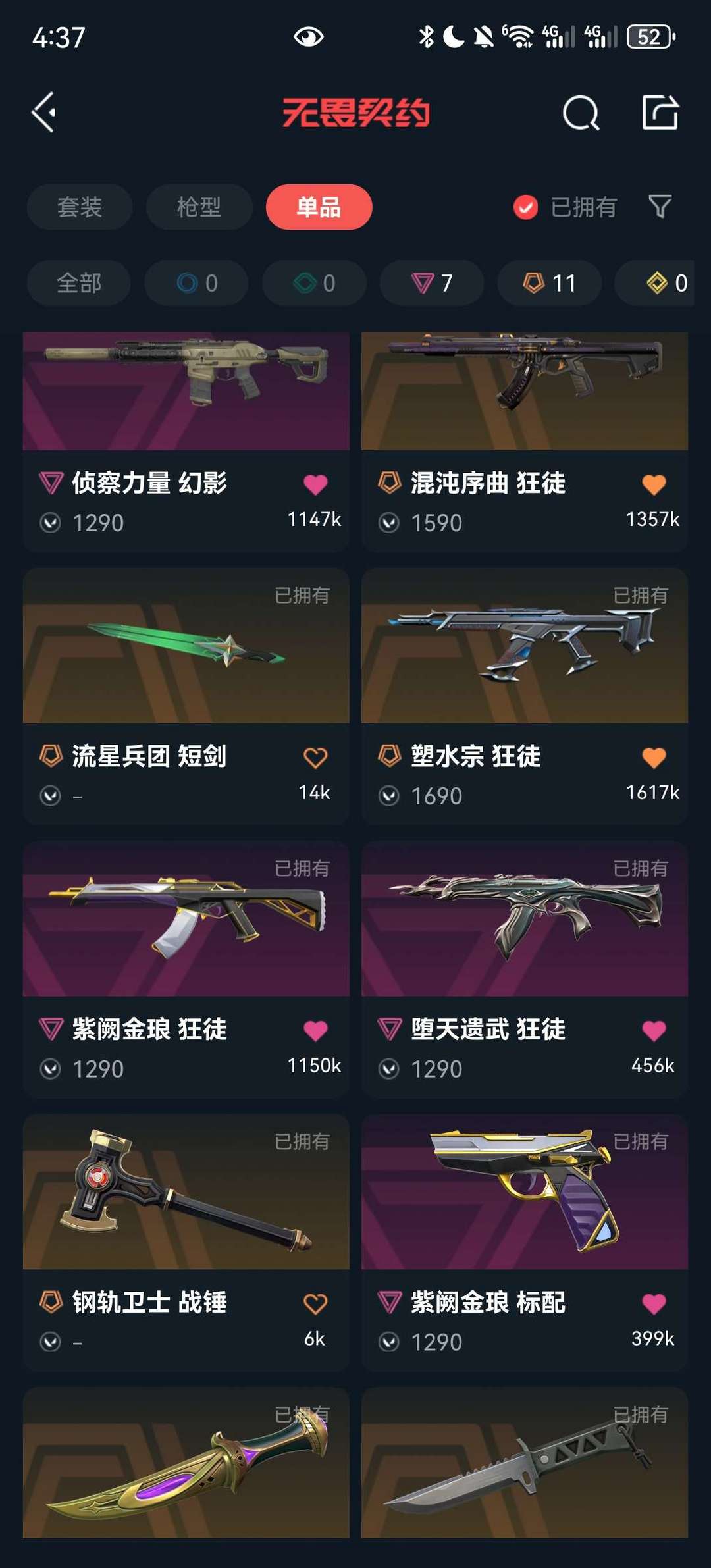Tap the heart on 堕天遗武 狂徒
The image size is (711, 1568).
(x=654, y=1031)
